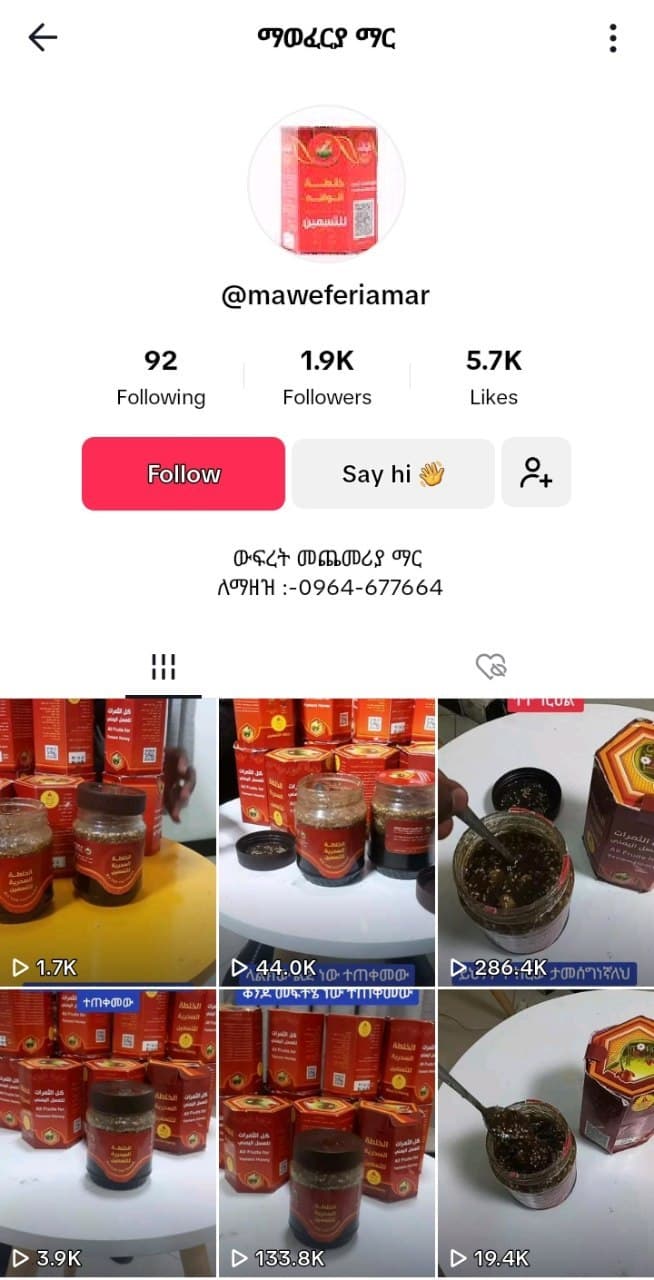654x1280 pixels.
Task: View the 1.9K Followers list
Action: tap(327, 378)
